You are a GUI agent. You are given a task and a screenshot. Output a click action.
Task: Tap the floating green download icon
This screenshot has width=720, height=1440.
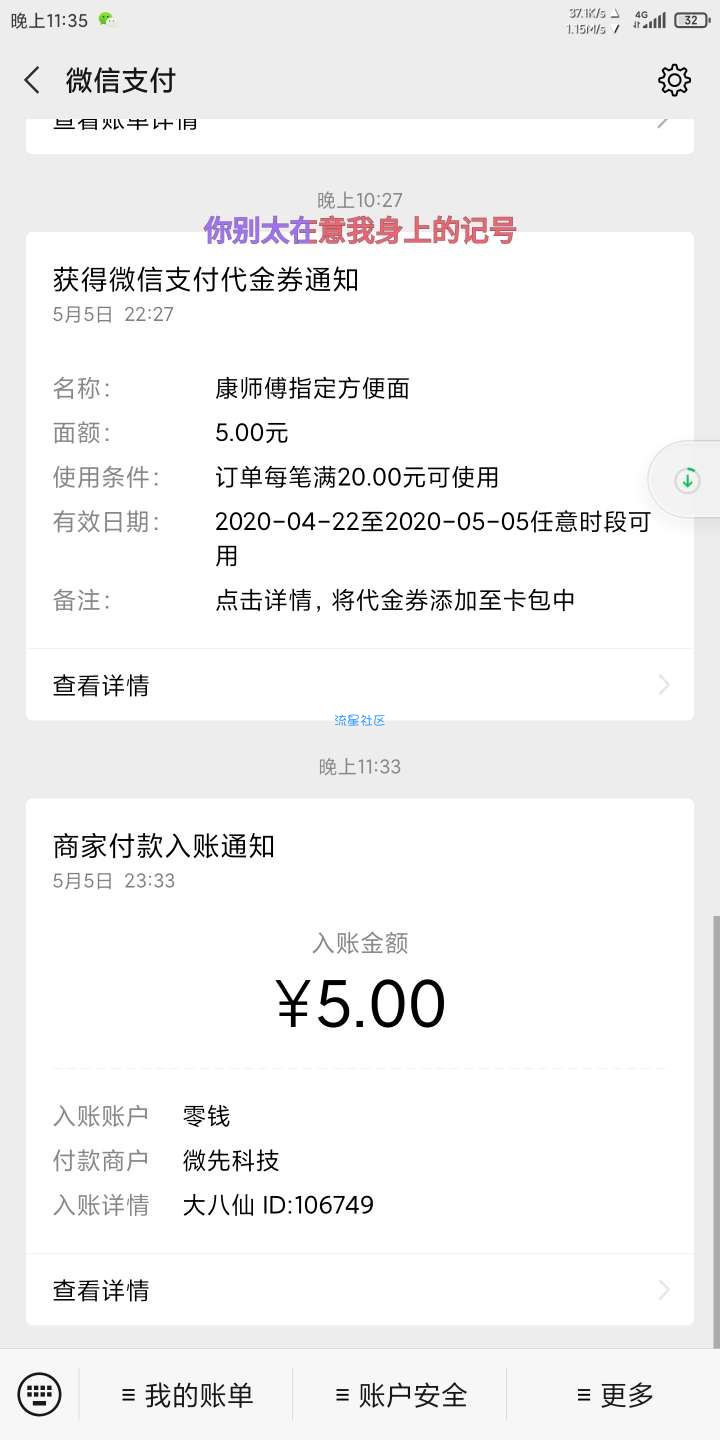pos(687,479)
